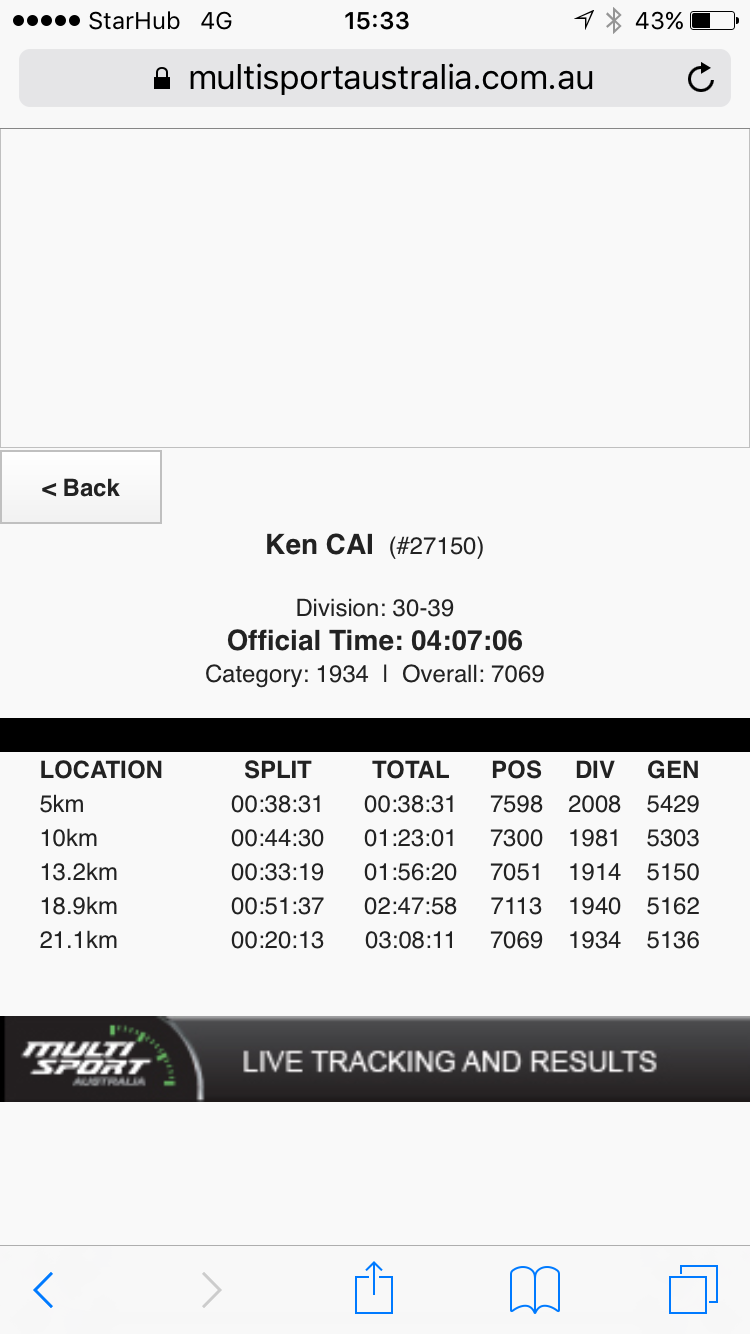750x1334 pixels.
Task: Open the Safari share sheet
Action: [375, 1288]
